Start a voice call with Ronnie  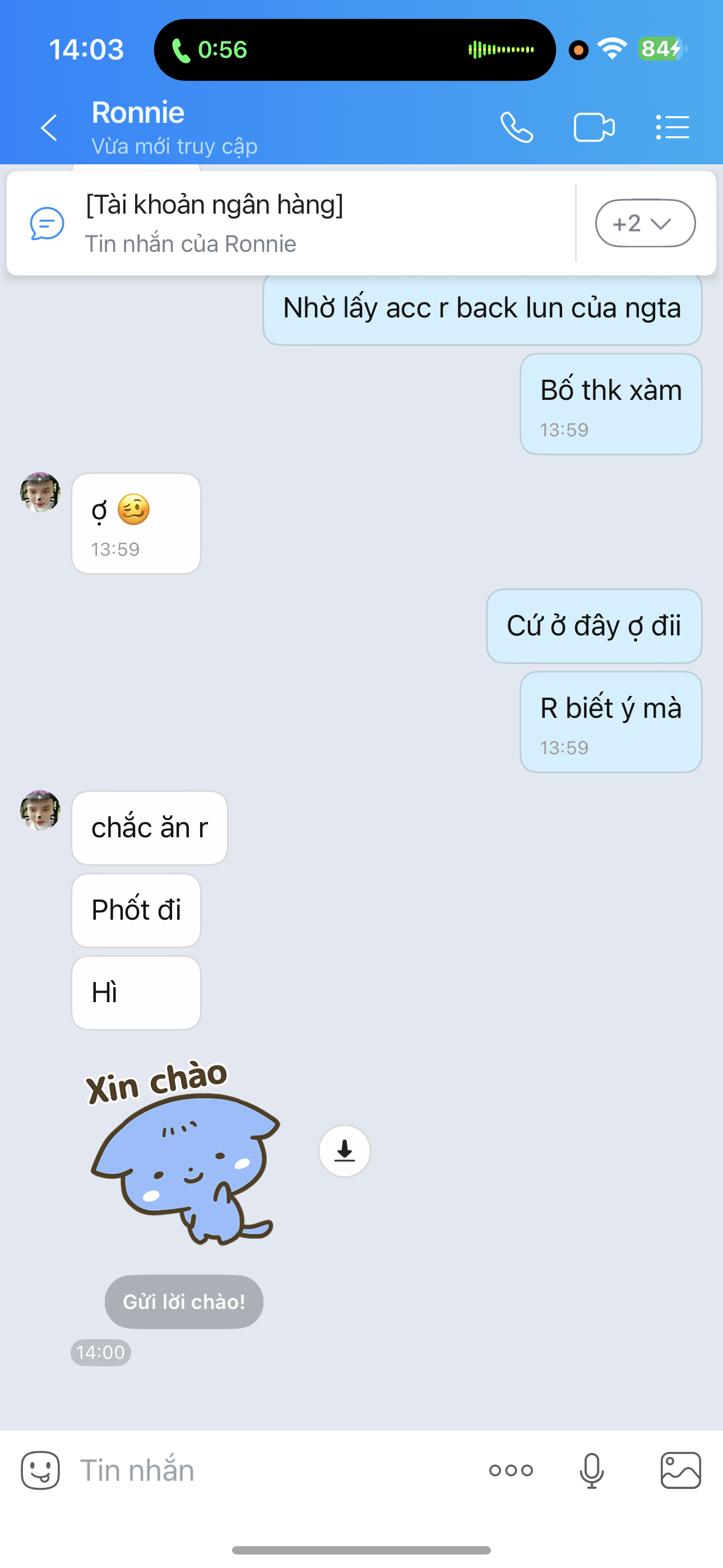517,128
